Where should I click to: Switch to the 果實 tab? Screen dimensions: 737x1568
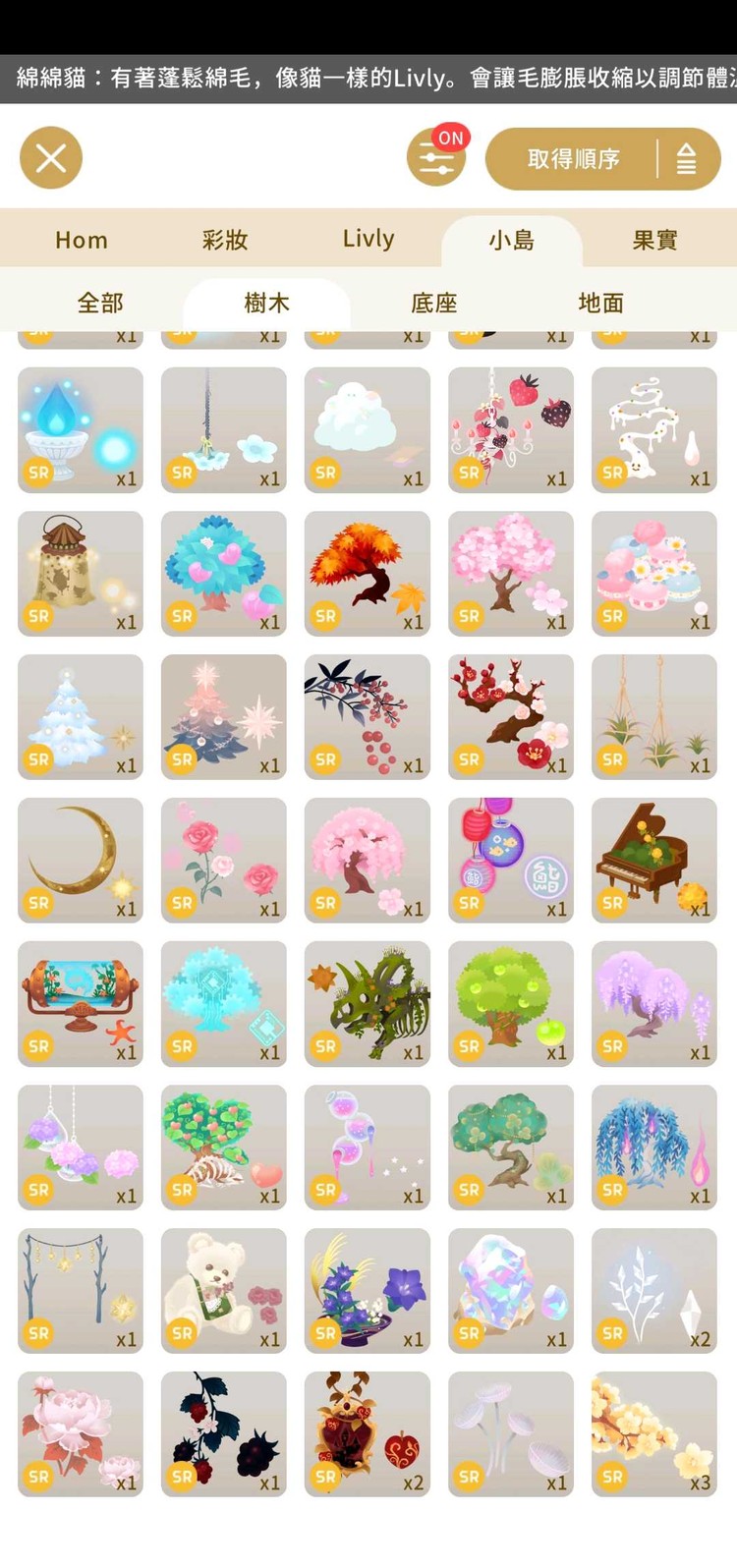[654, 240]
